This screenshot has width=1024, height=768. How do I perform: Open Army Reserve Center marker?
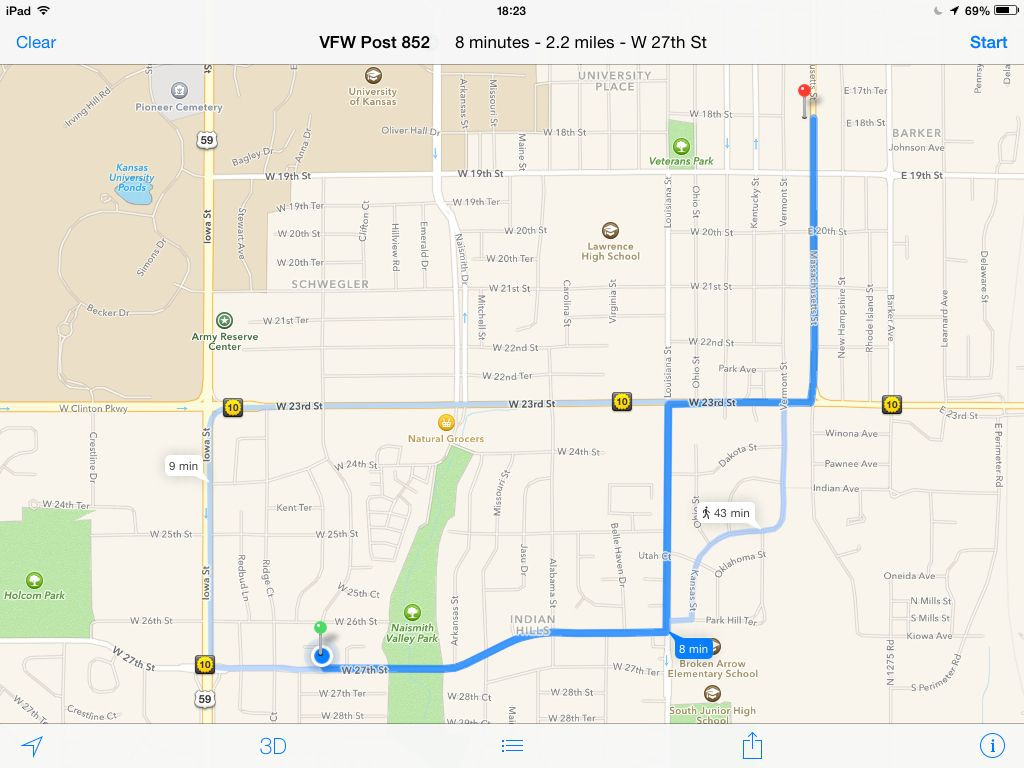point(225,320)
